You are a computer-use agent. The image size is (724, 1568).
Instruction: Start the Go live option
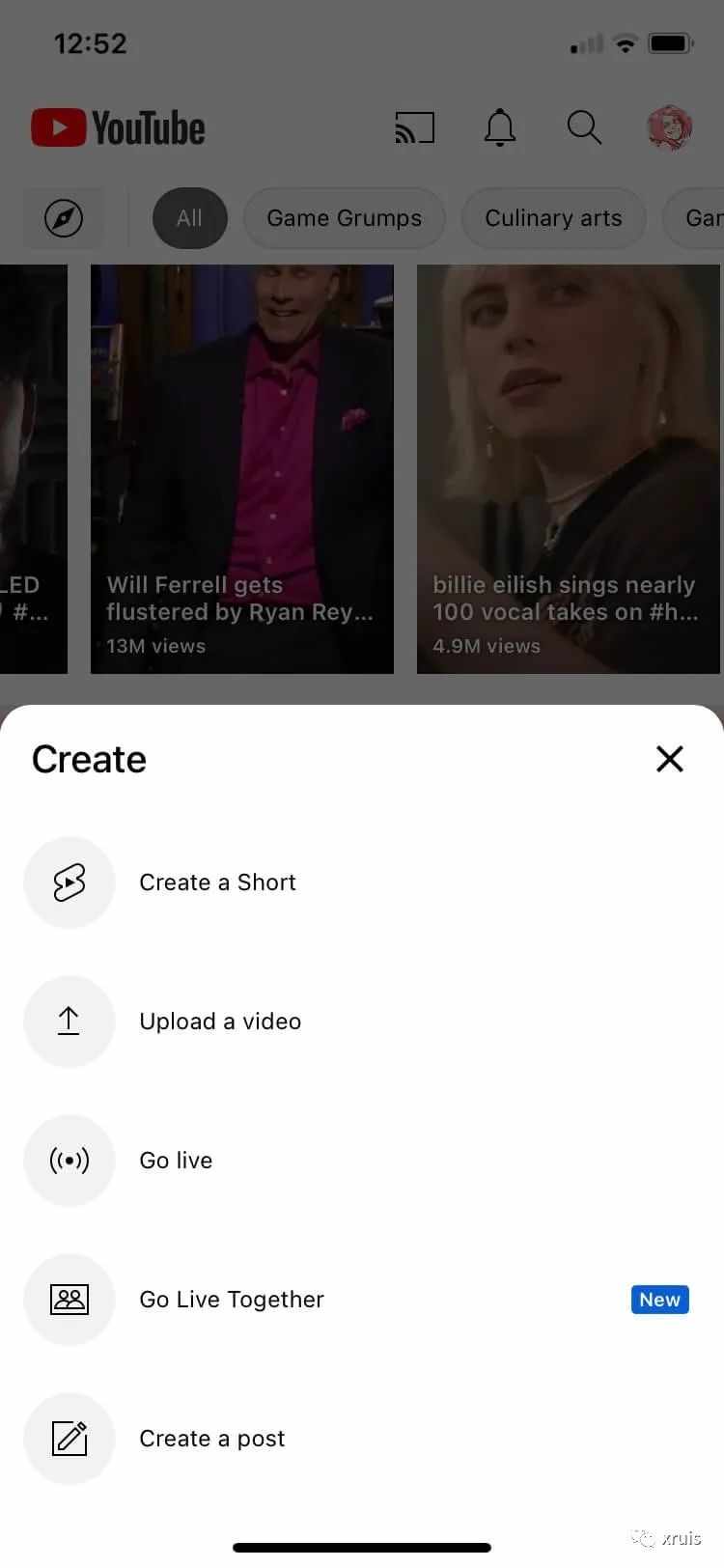(176, 1161)
